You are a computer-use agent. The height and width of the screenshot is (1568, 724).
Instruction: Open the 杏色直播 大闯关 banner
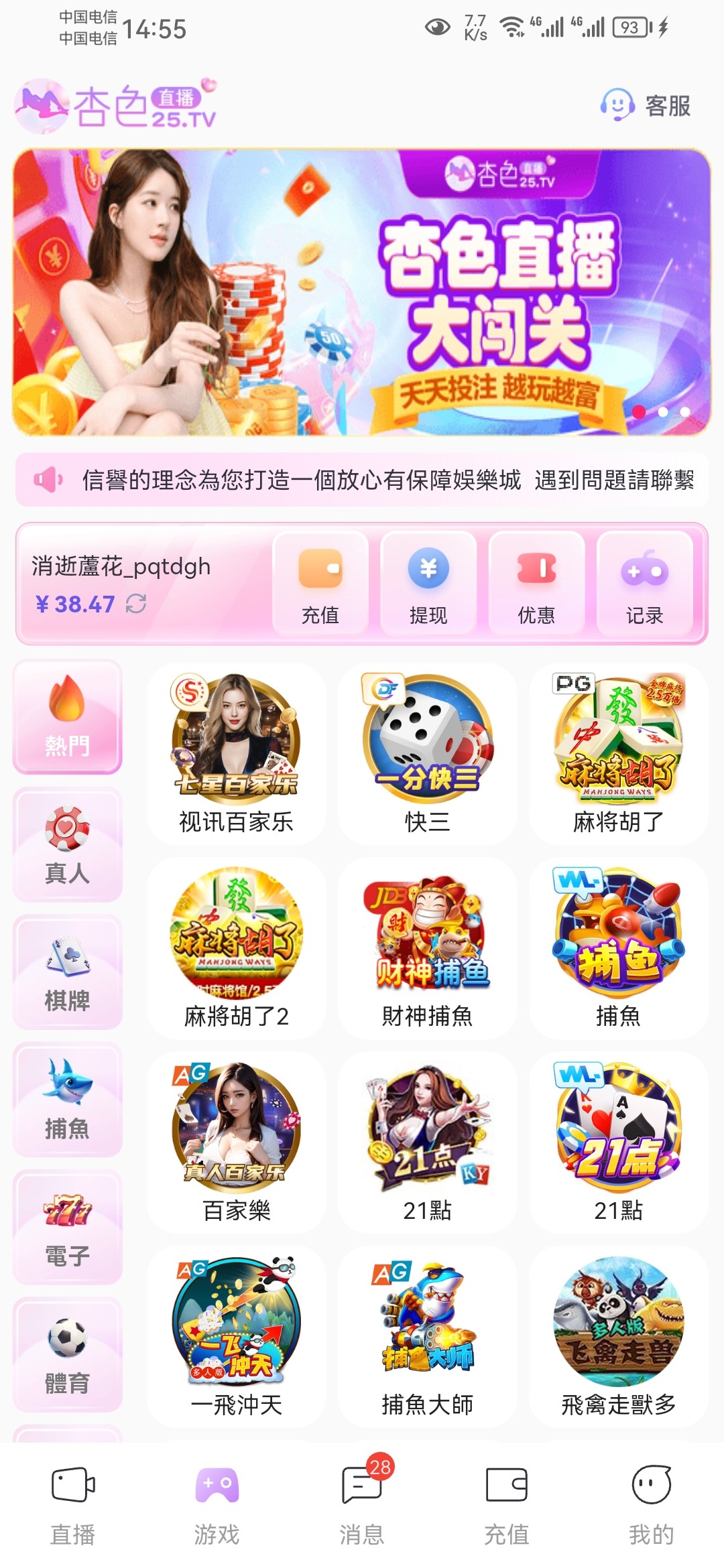tap(362, 292)
